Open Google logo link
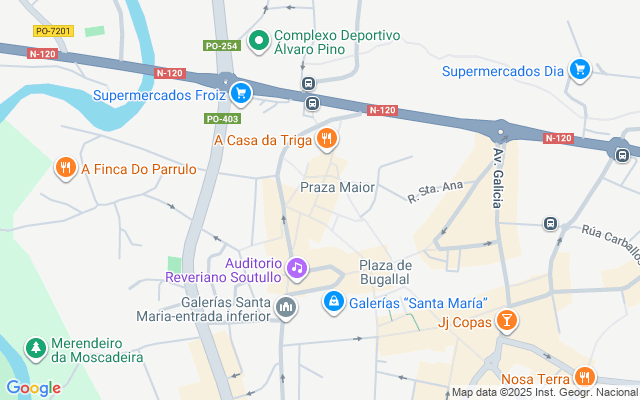The width and height of the screenshot is (640, 400). pyautogui.click(x=33, y=388)
